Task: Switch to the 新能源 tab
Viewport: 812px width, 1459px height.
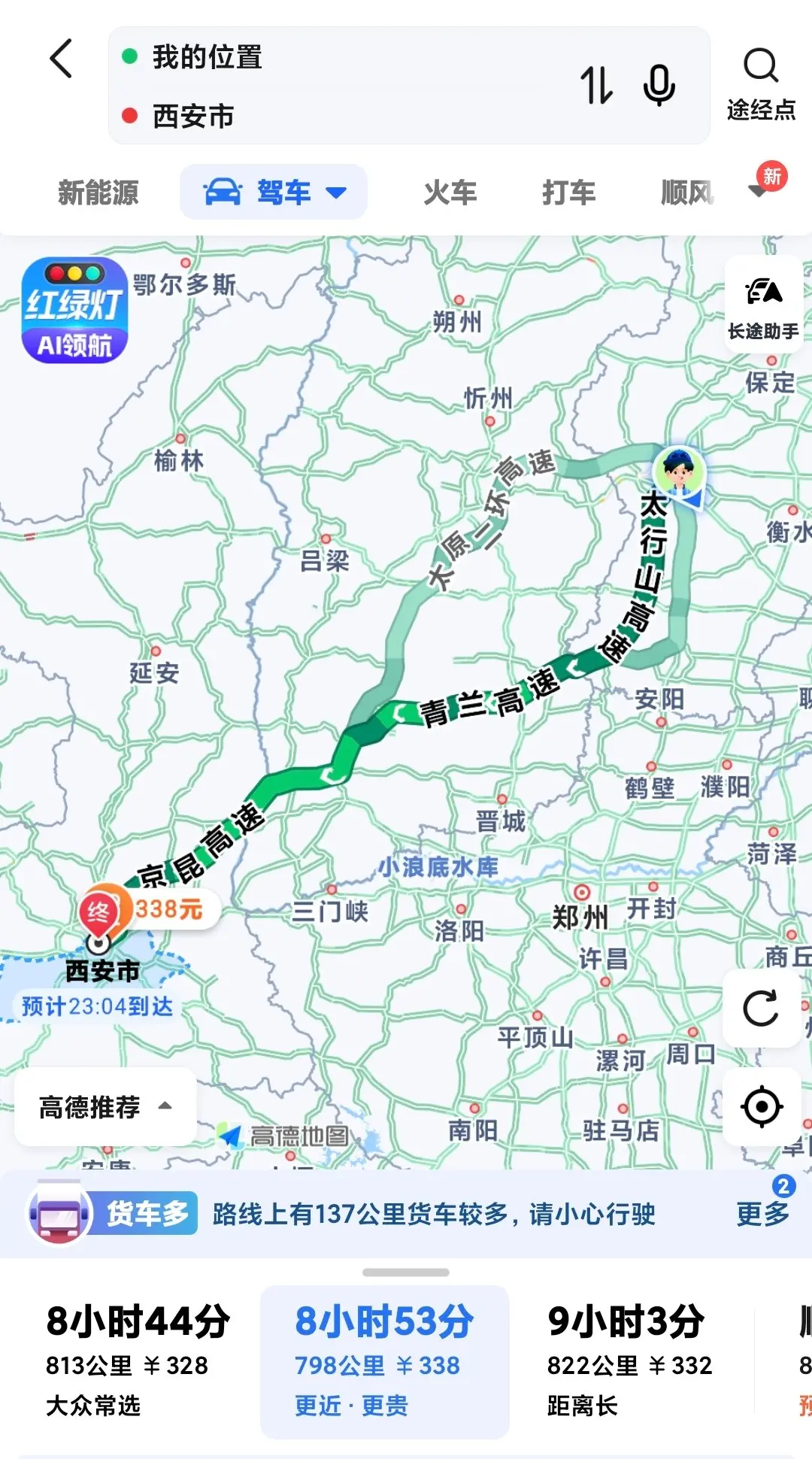Action: (x=98, y=193)
